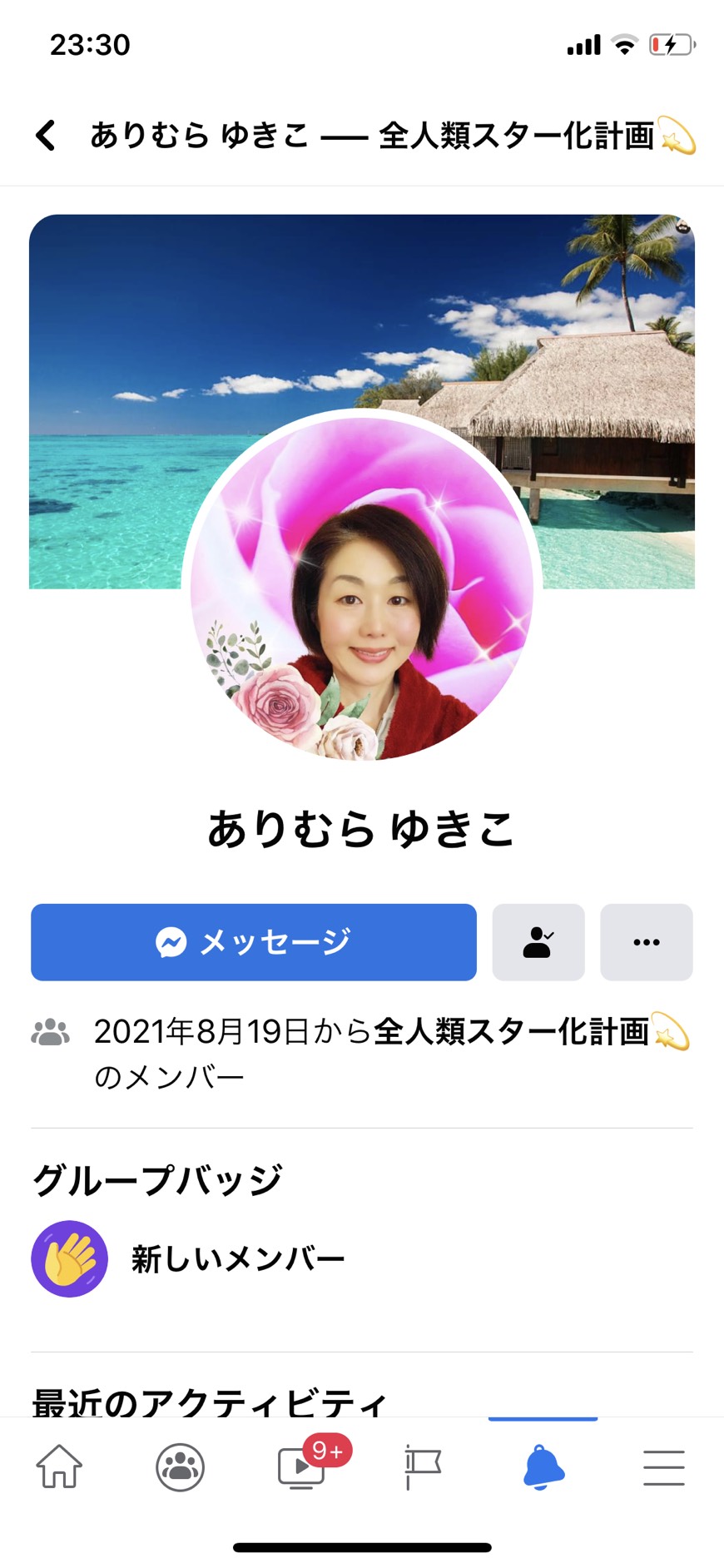Open the notifications bell tab
This screenshot has width=724, height=1568.
click(543, 1466)
